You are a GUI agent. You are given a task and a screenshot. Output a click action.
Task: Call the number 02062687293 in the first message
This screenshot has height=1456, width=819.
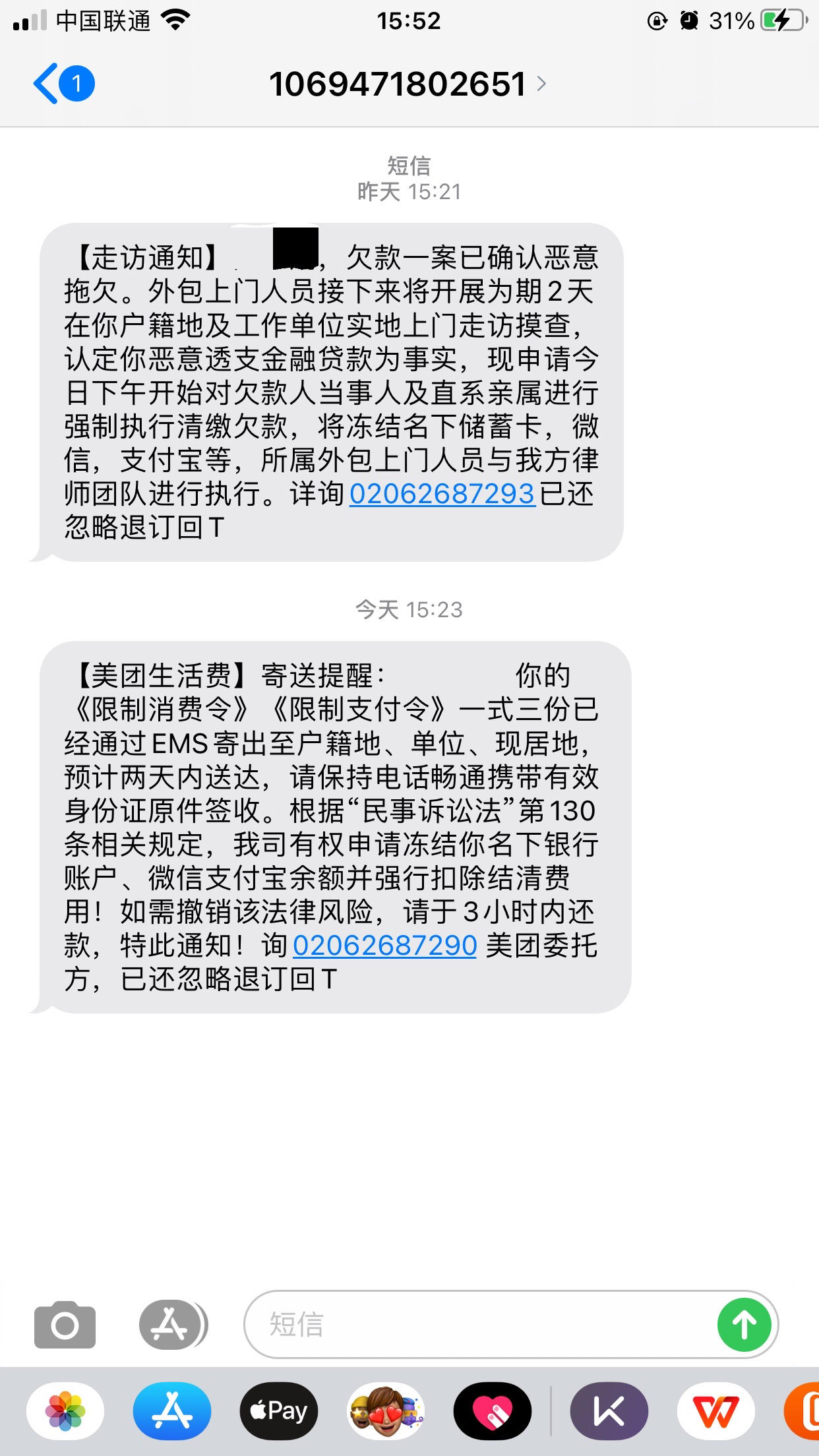tap(443, 496)
